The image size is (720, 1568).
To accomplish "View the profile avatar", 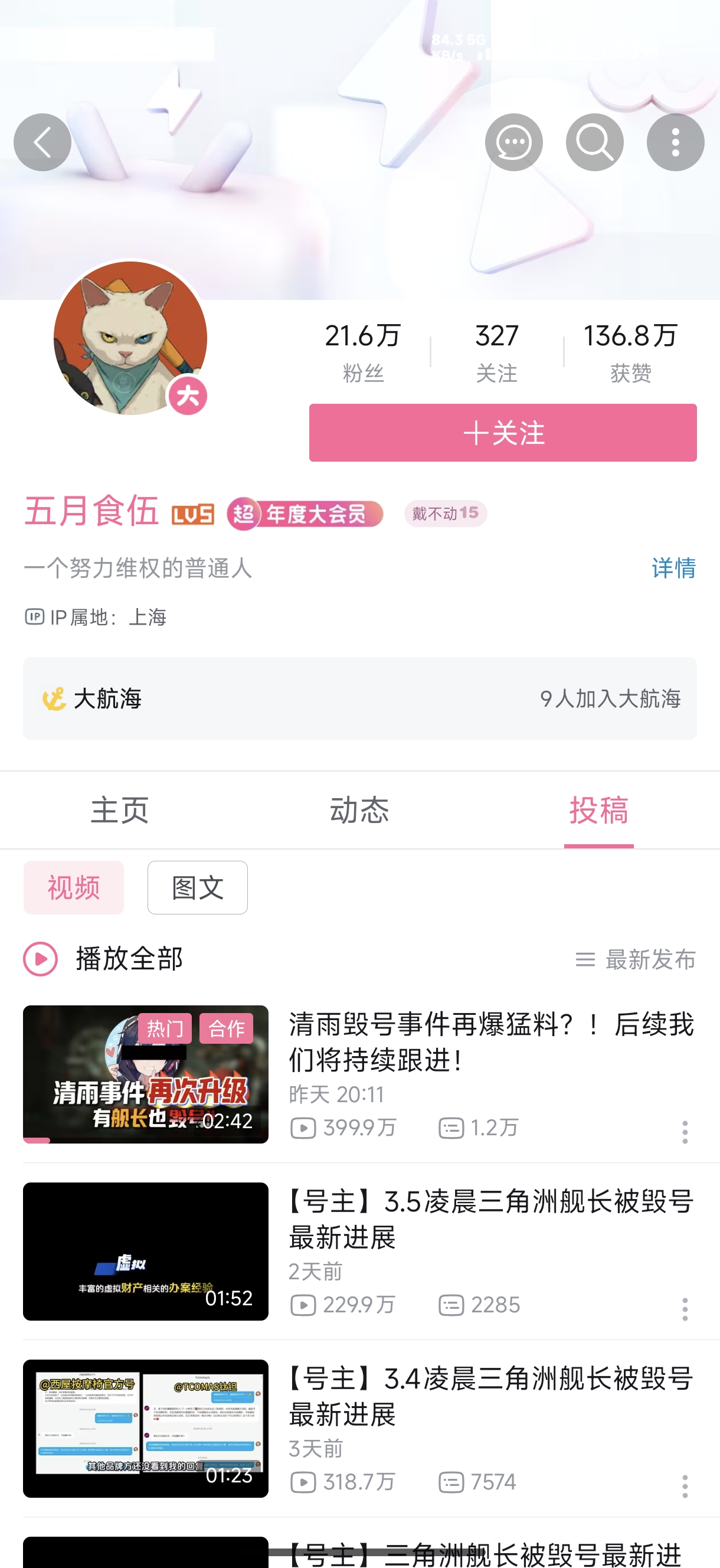I will (130, 338).
